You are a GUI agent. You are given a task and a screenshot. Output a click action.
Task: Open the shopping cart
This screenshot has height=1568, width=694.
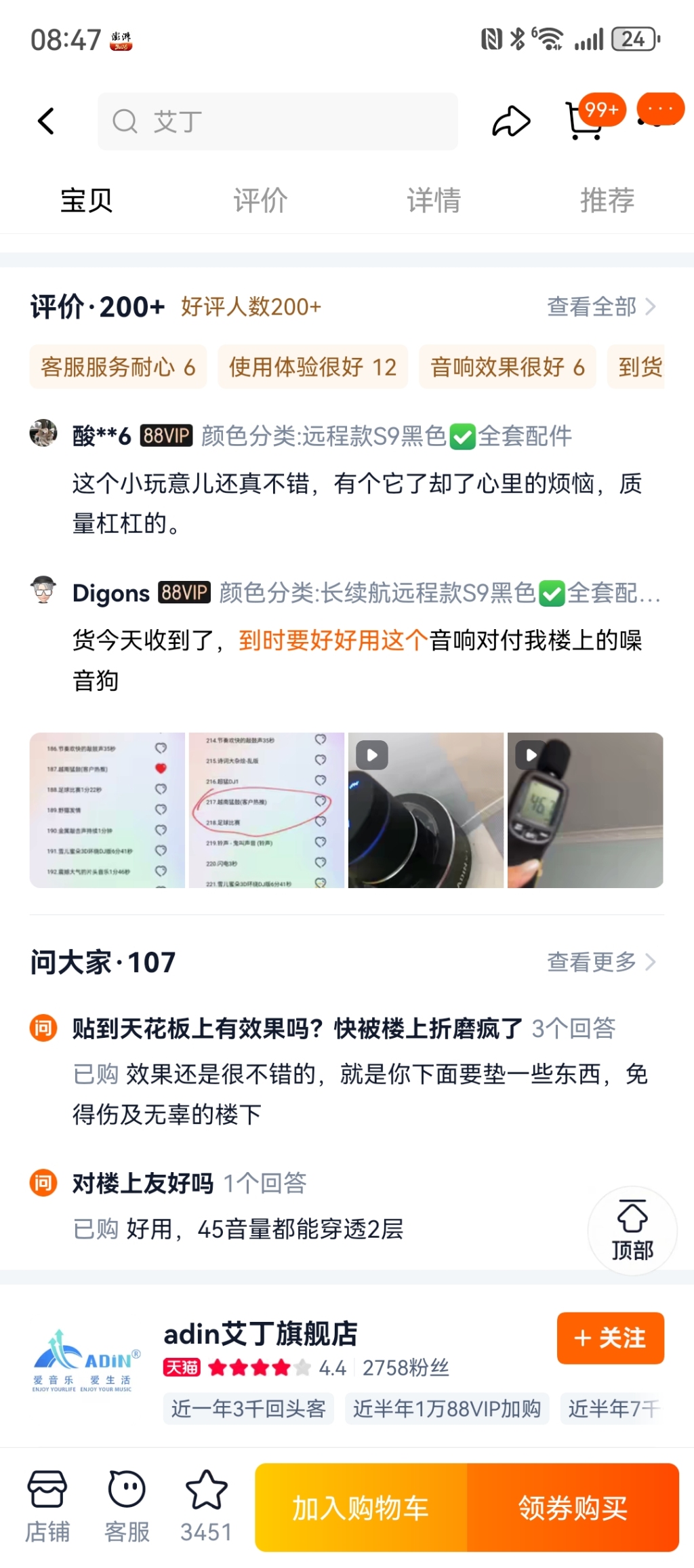(x=584, y=122)
